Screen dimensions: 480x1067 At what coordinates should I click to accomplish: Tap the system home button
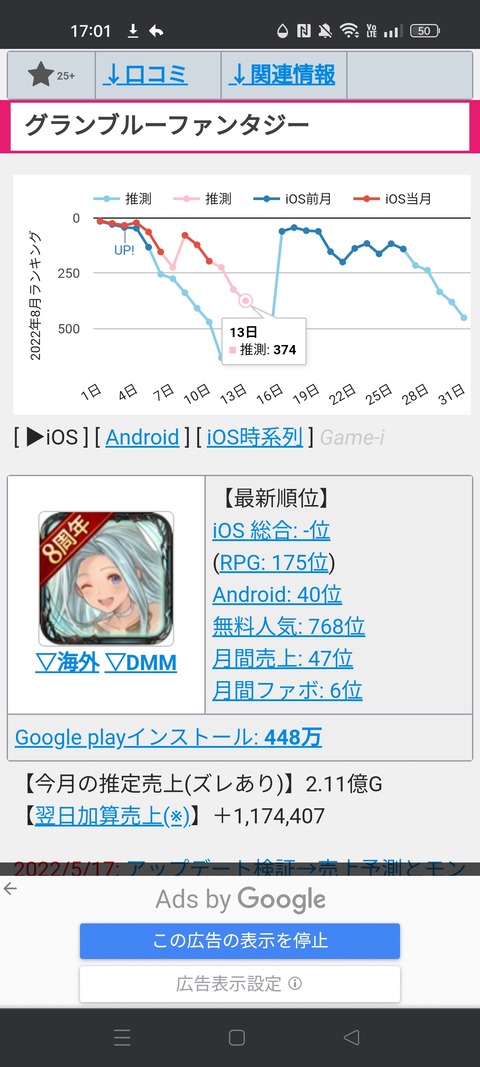pos(237,1037)
